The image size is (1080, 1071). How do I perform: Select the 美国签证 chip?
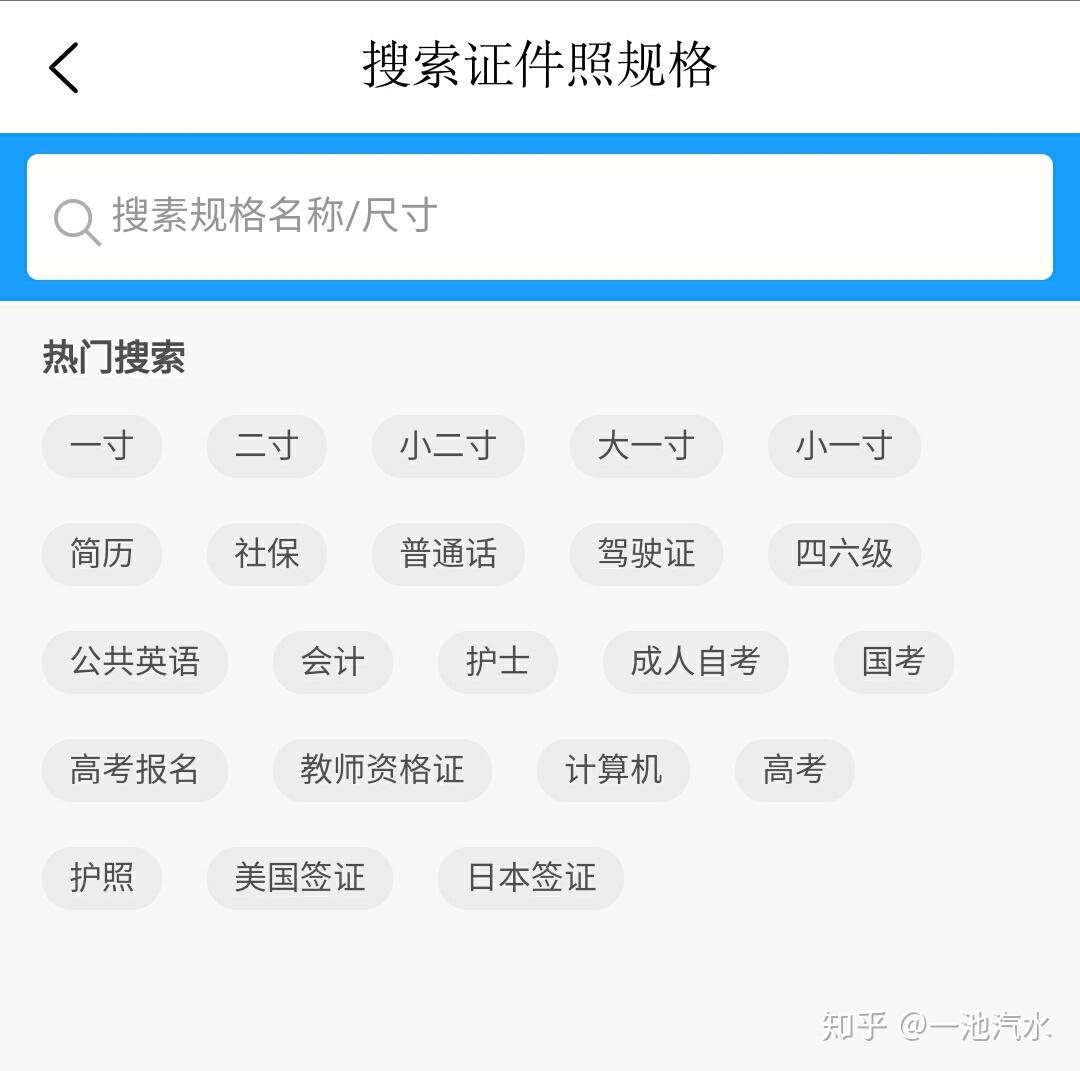coord(299,878)
